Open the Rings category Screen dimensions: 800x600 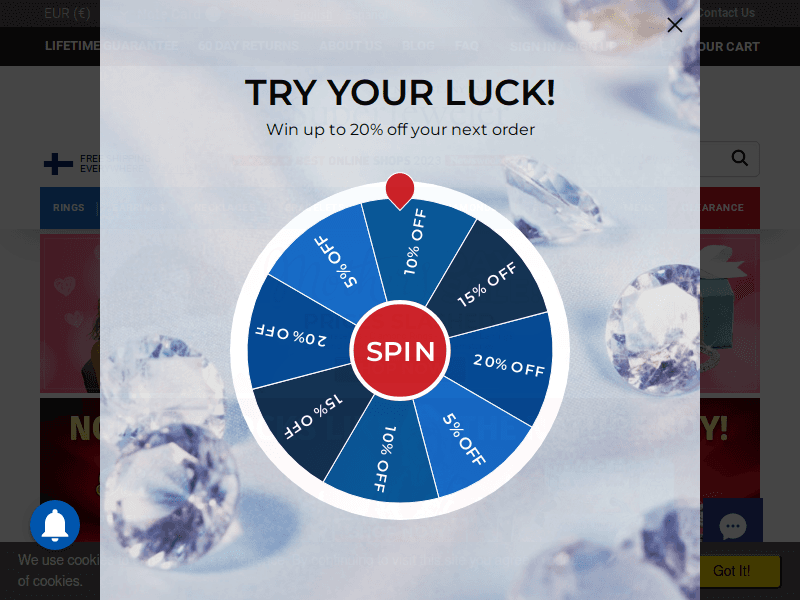(x=69, y=208)
